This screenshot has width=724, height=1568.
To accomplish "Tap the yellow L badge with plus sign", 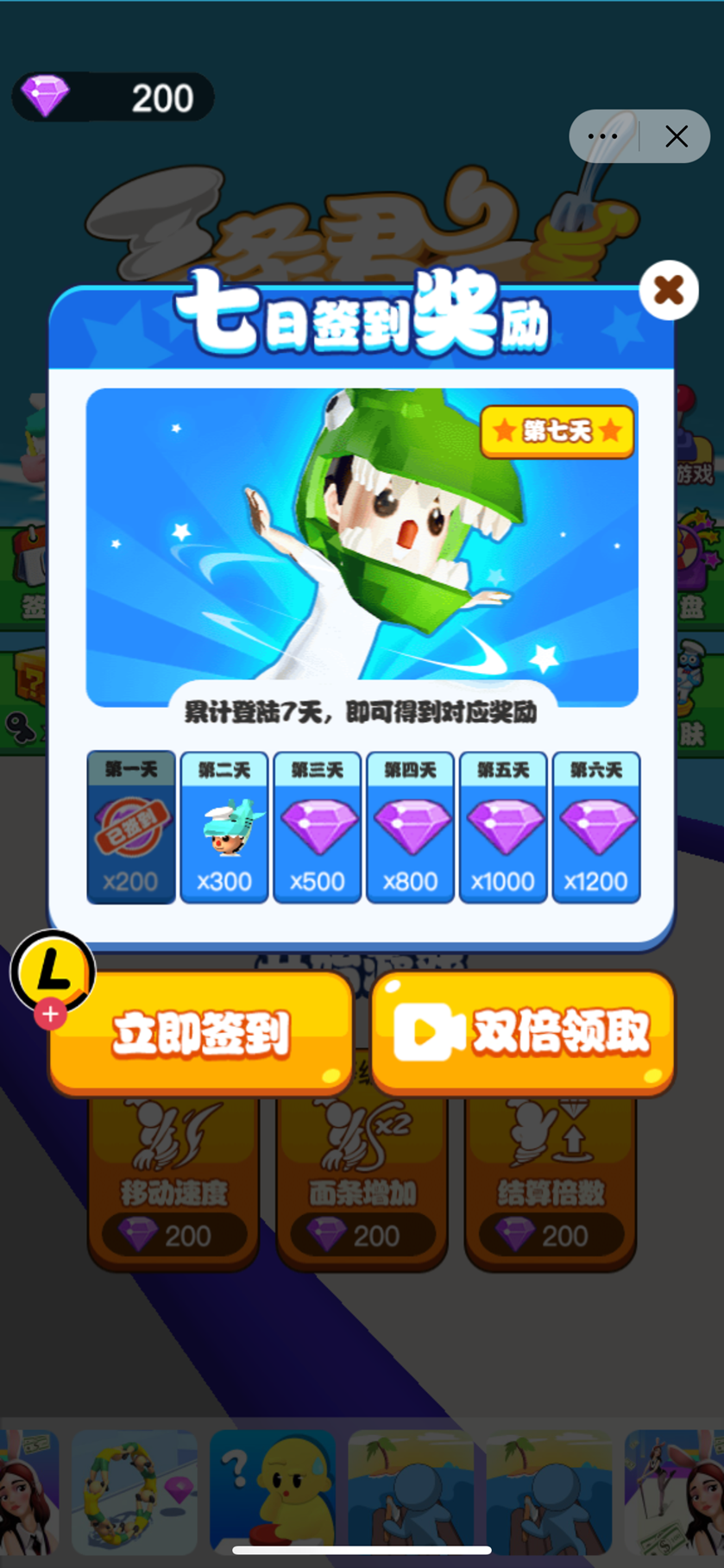I will pos(50,974).
